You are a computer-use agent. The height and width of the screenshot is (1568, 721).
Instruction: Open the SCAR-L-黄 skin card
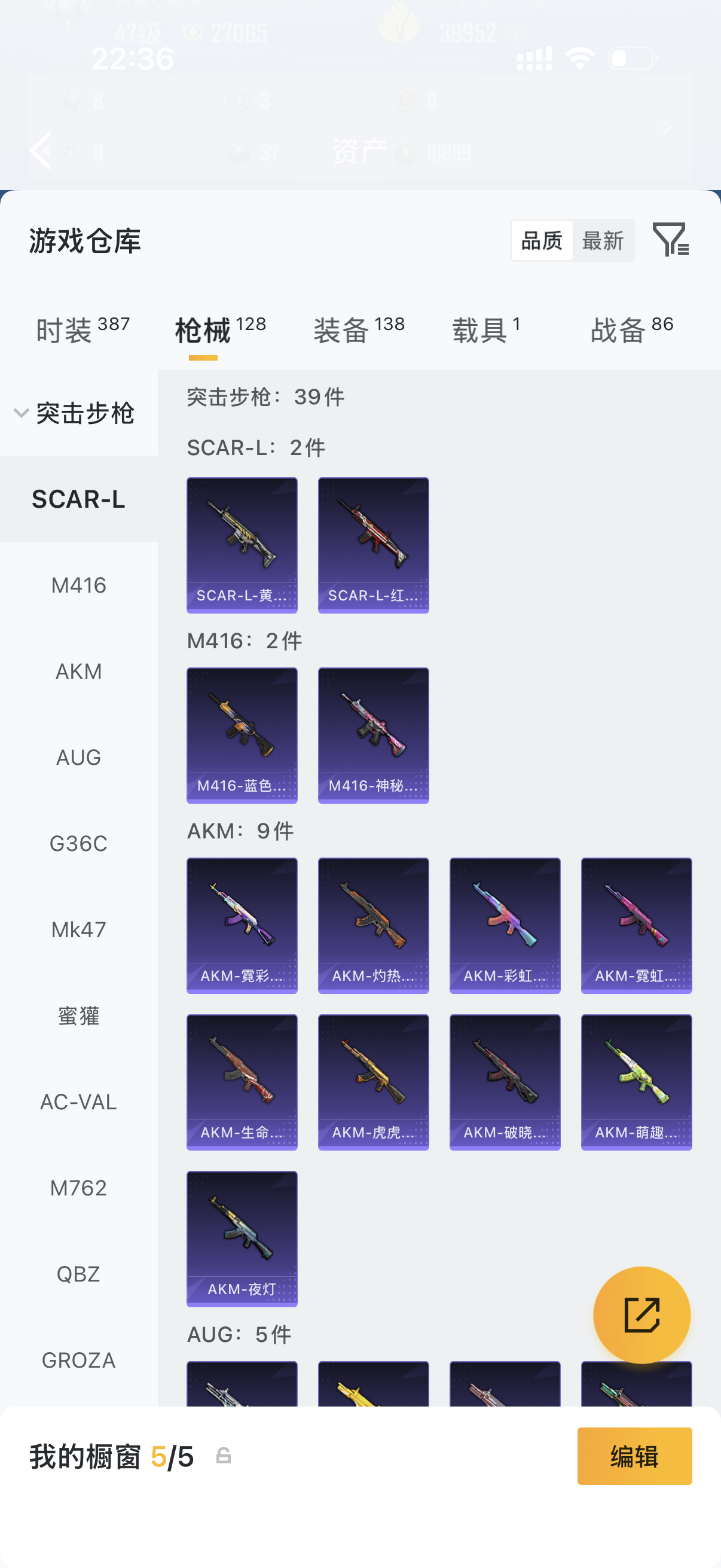(242, 545)
